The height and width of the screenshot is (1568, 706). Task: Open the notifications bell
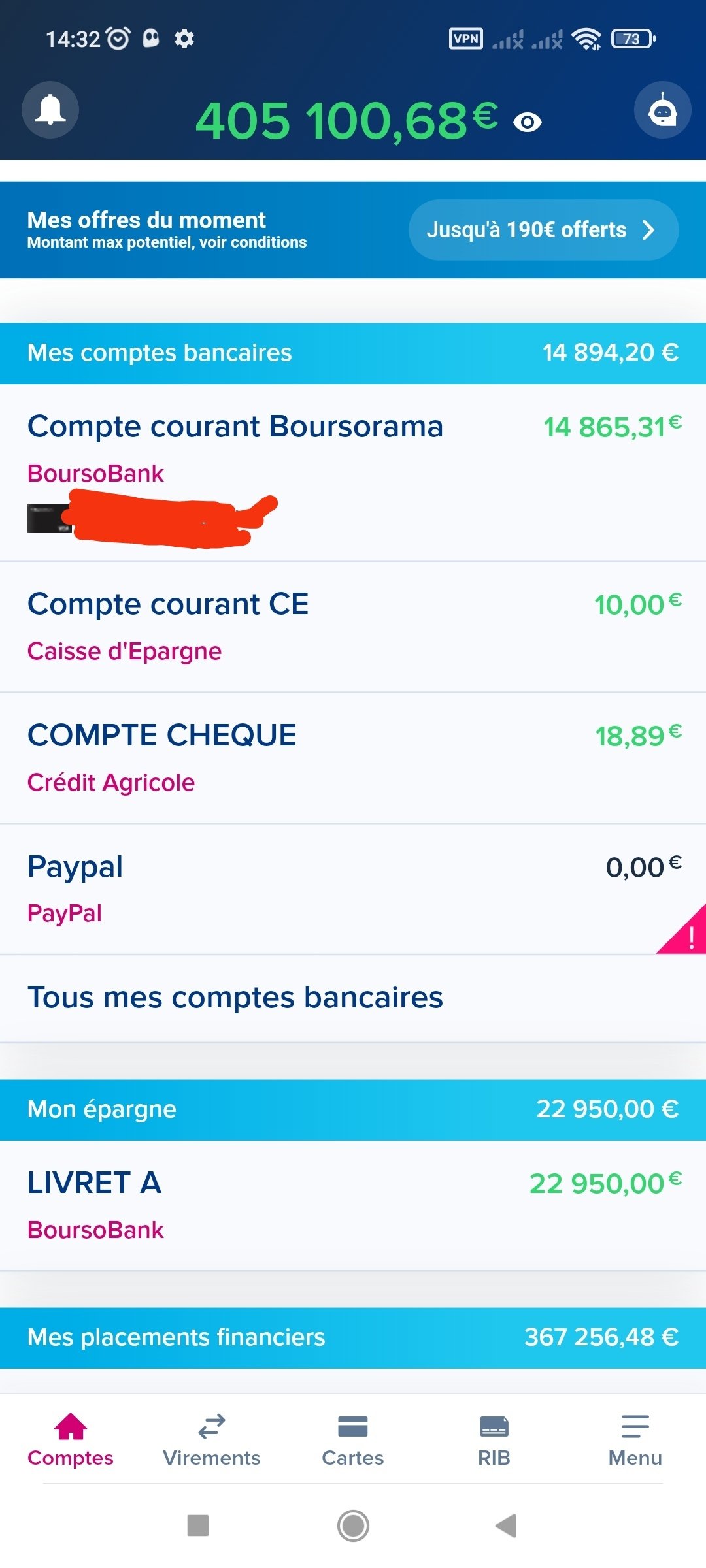coord(50,110)
